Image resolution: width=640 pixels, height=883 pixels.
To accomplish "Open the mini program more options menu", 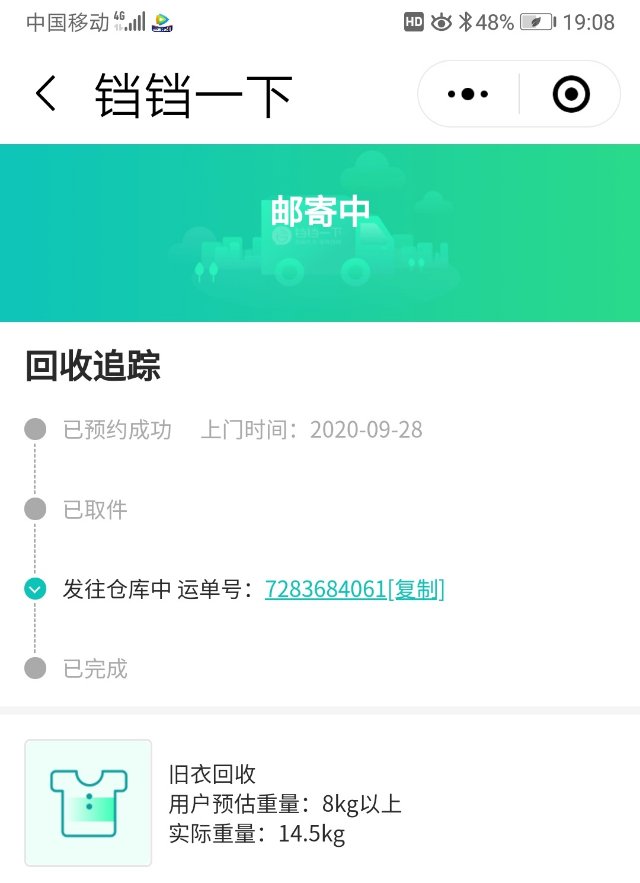I will (x=468, y=94).
